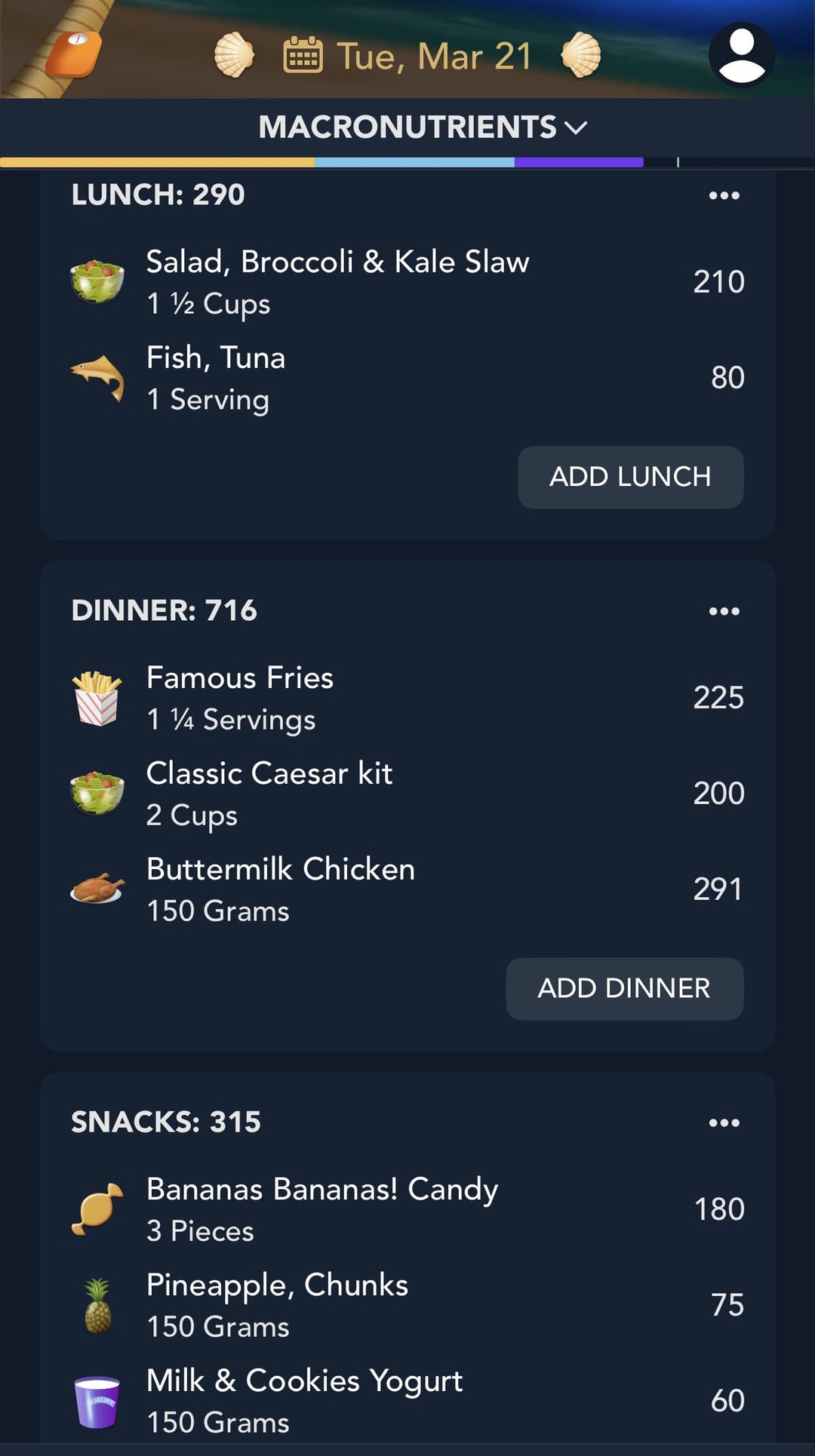
Task: Open the Milk & Cookies Yogurt entry
Action: [407, 1401]
